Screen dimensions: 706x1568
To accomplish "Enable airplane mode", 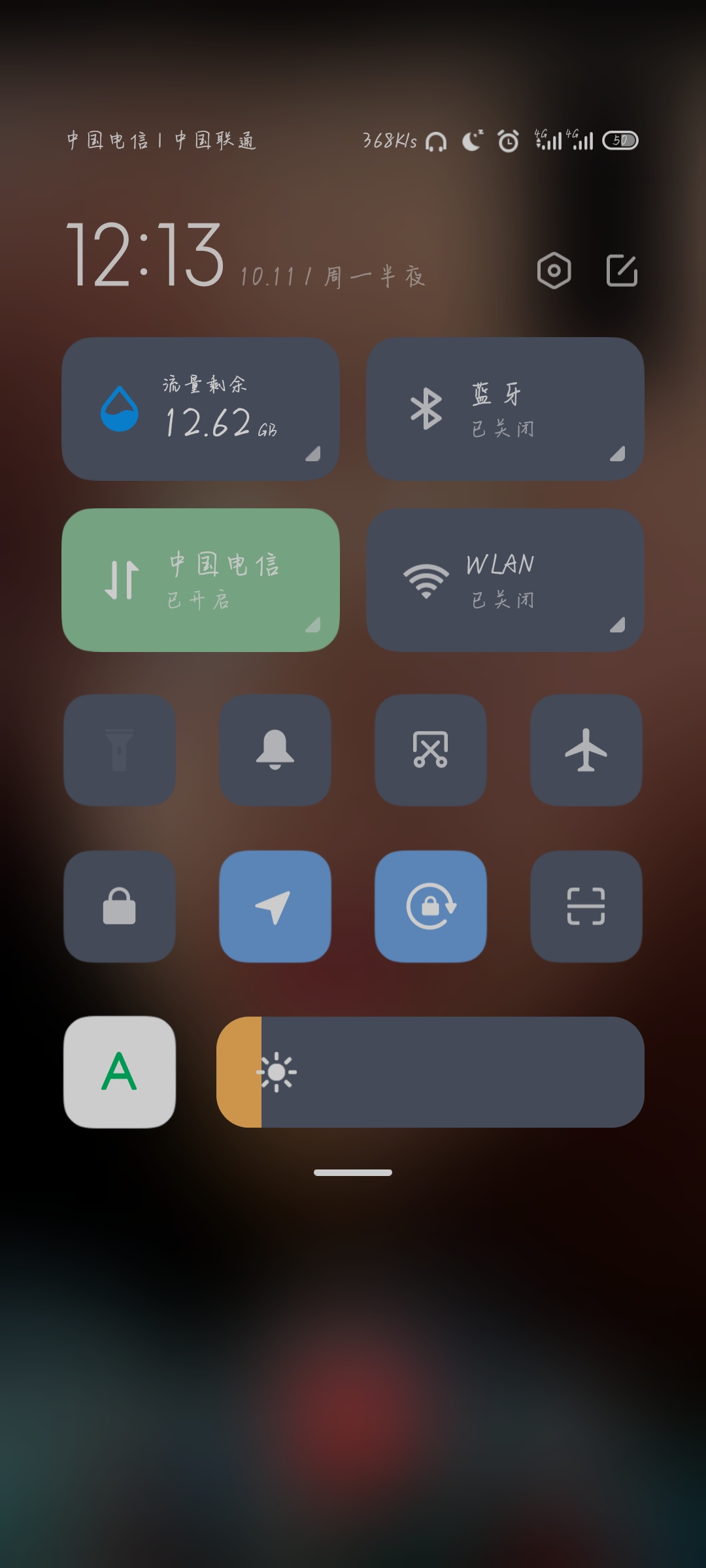I will [x=586, y=750].
